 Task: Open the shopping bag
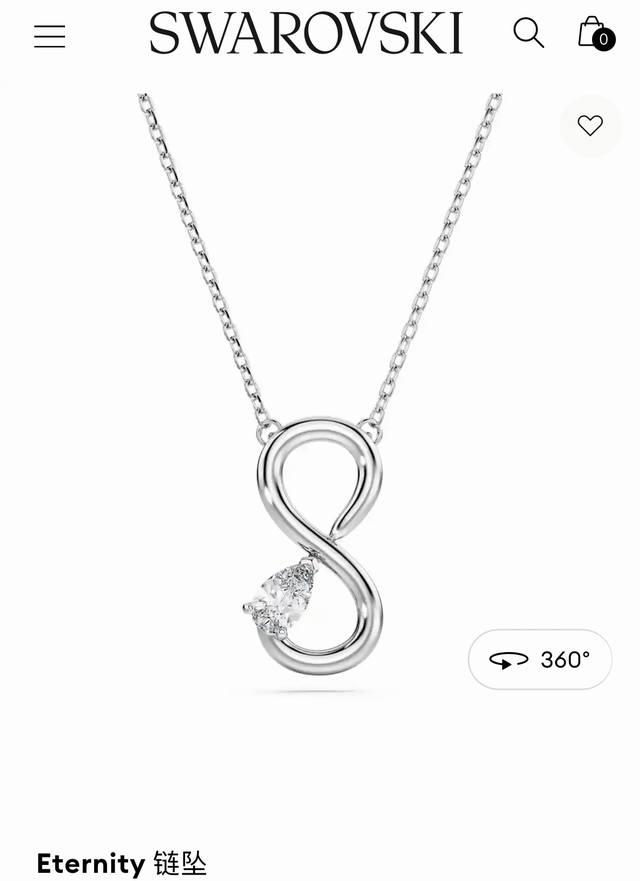pos(593,34)
